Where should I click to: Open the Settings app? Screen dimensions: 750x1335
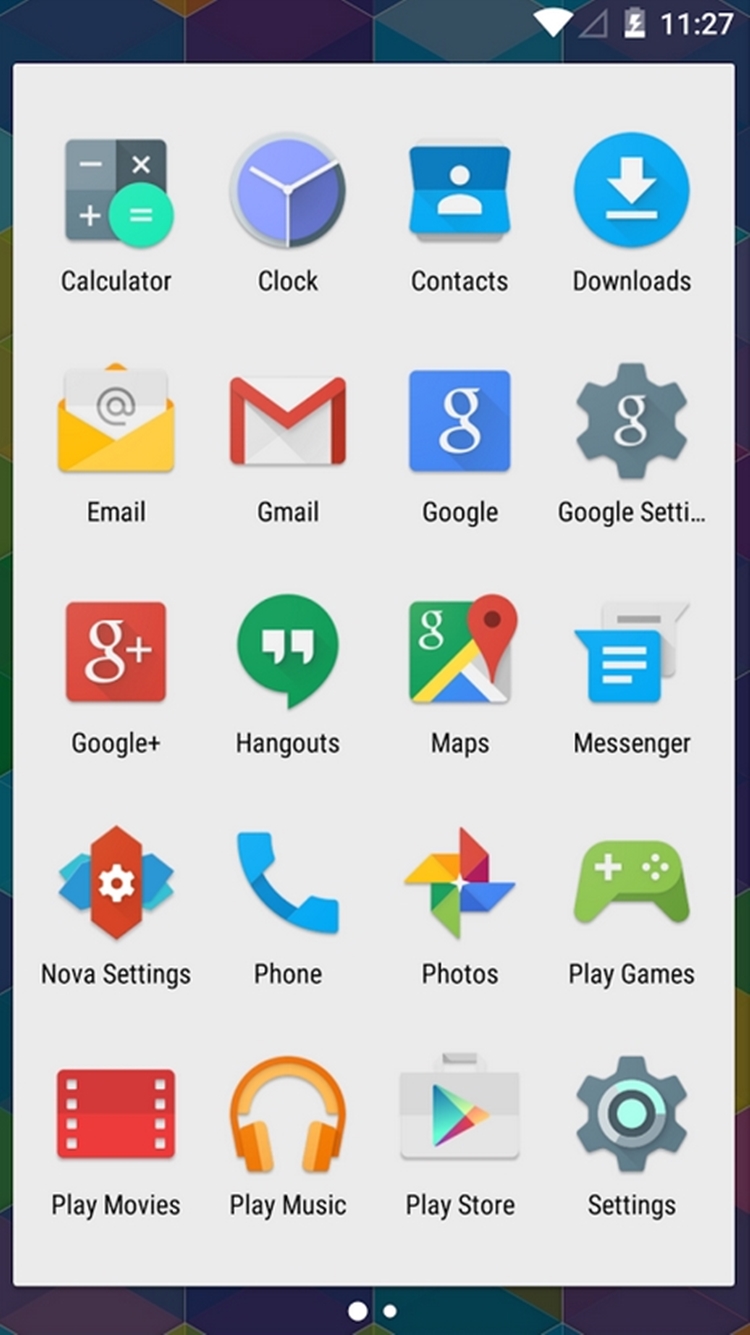point(632,1114)
